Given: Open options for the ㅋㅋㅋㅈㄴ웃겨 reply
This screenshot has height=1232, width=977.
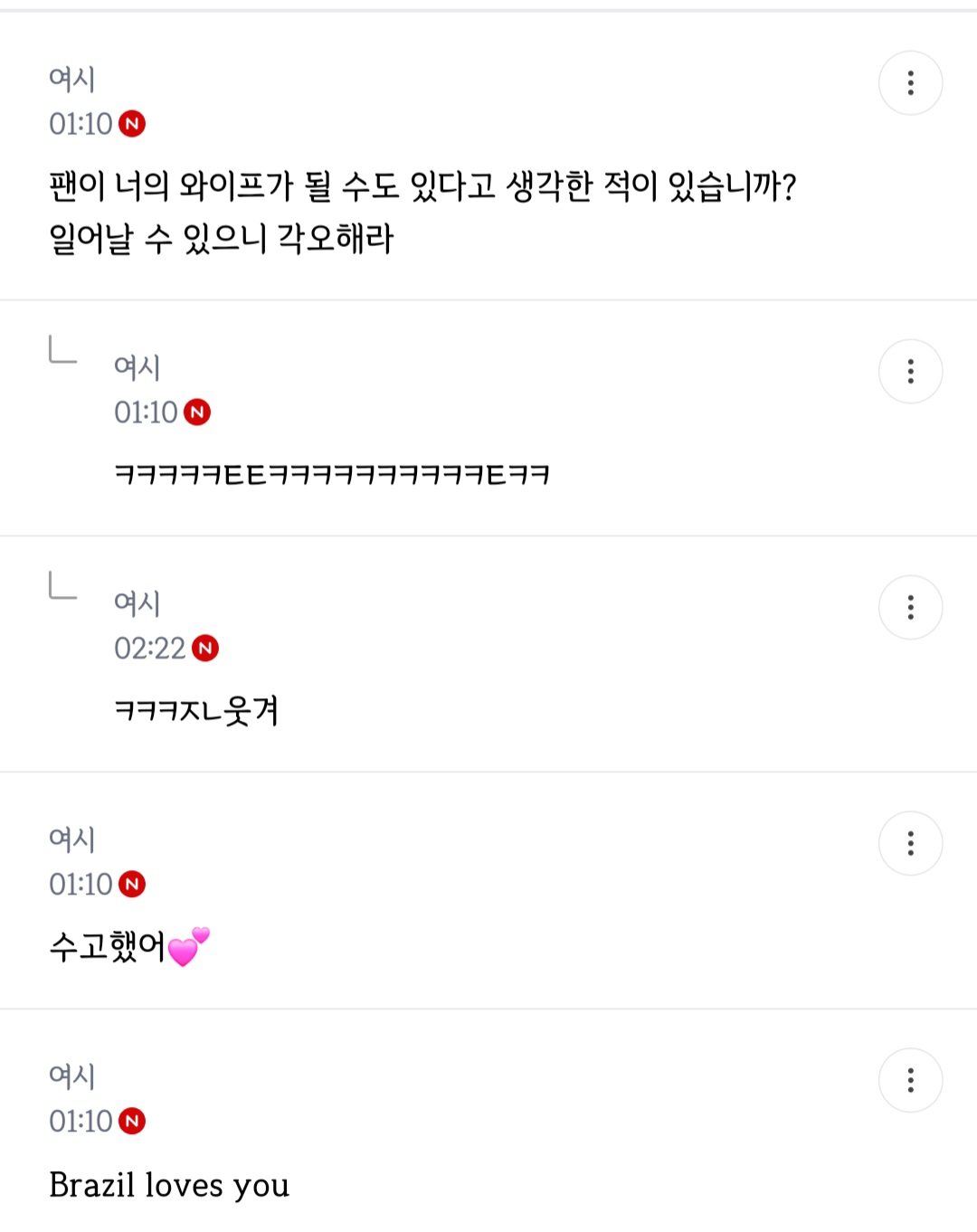Looking at the screenshot, I should click(910, 608).
